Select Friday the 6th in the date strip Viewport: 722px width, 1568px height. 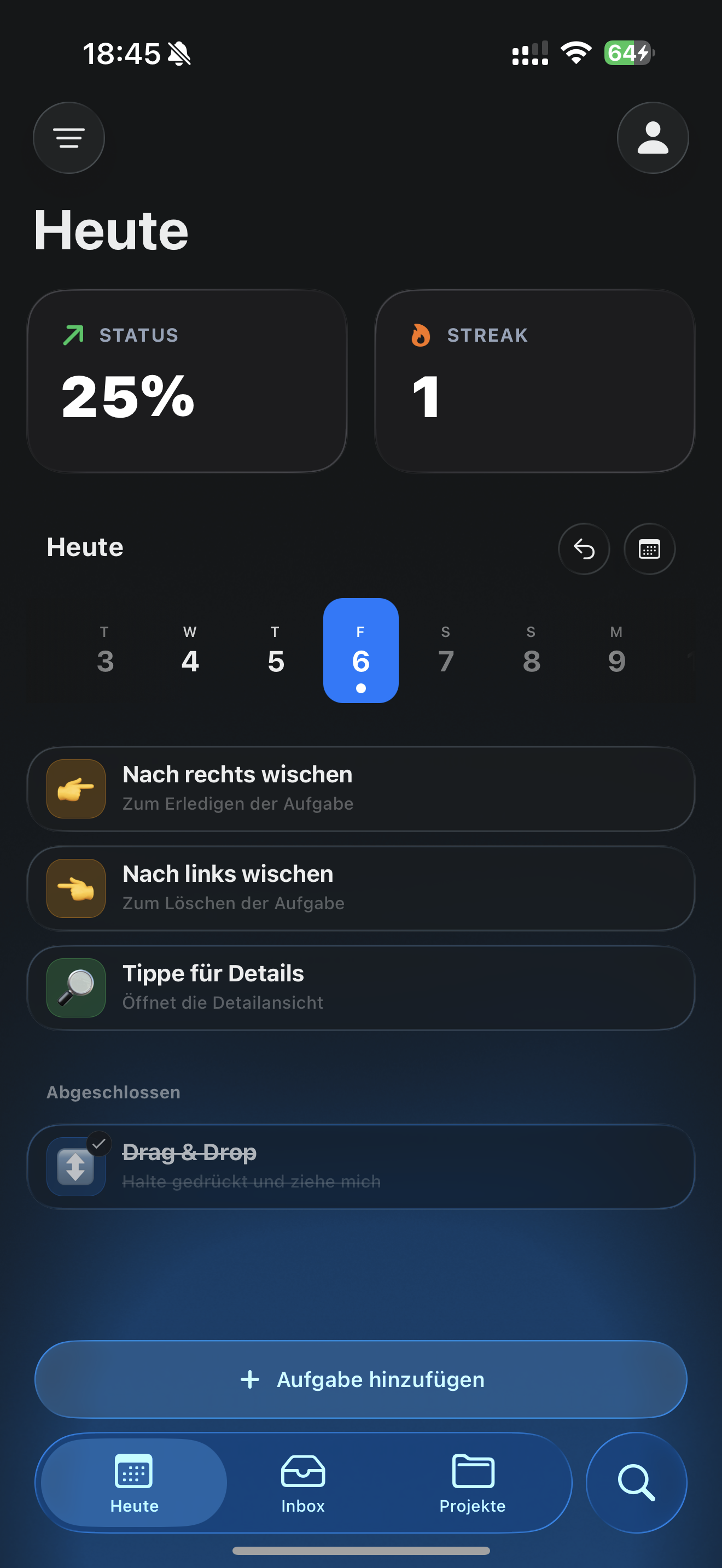(360, 650)
